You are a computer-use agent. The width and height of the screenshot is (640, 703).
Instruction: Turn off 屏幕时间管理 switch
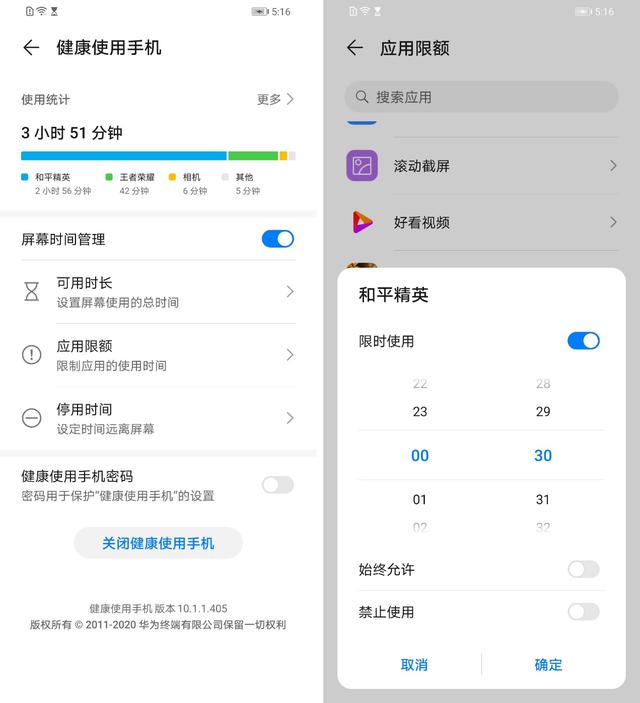277,239
